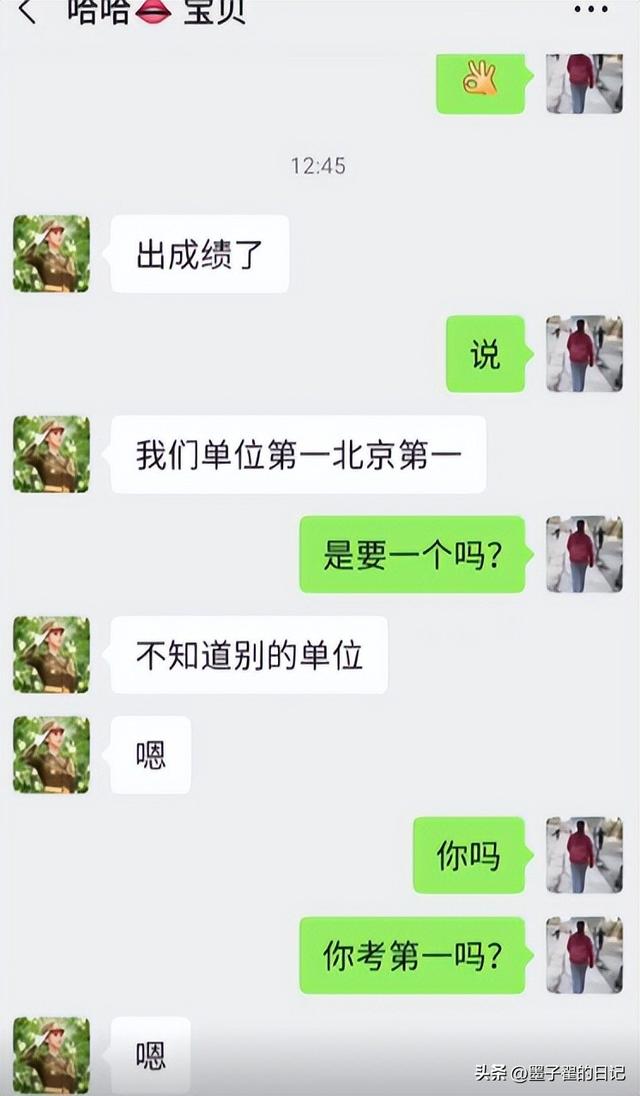
Task: Go back to the chat list
Action: click(27, 12)
